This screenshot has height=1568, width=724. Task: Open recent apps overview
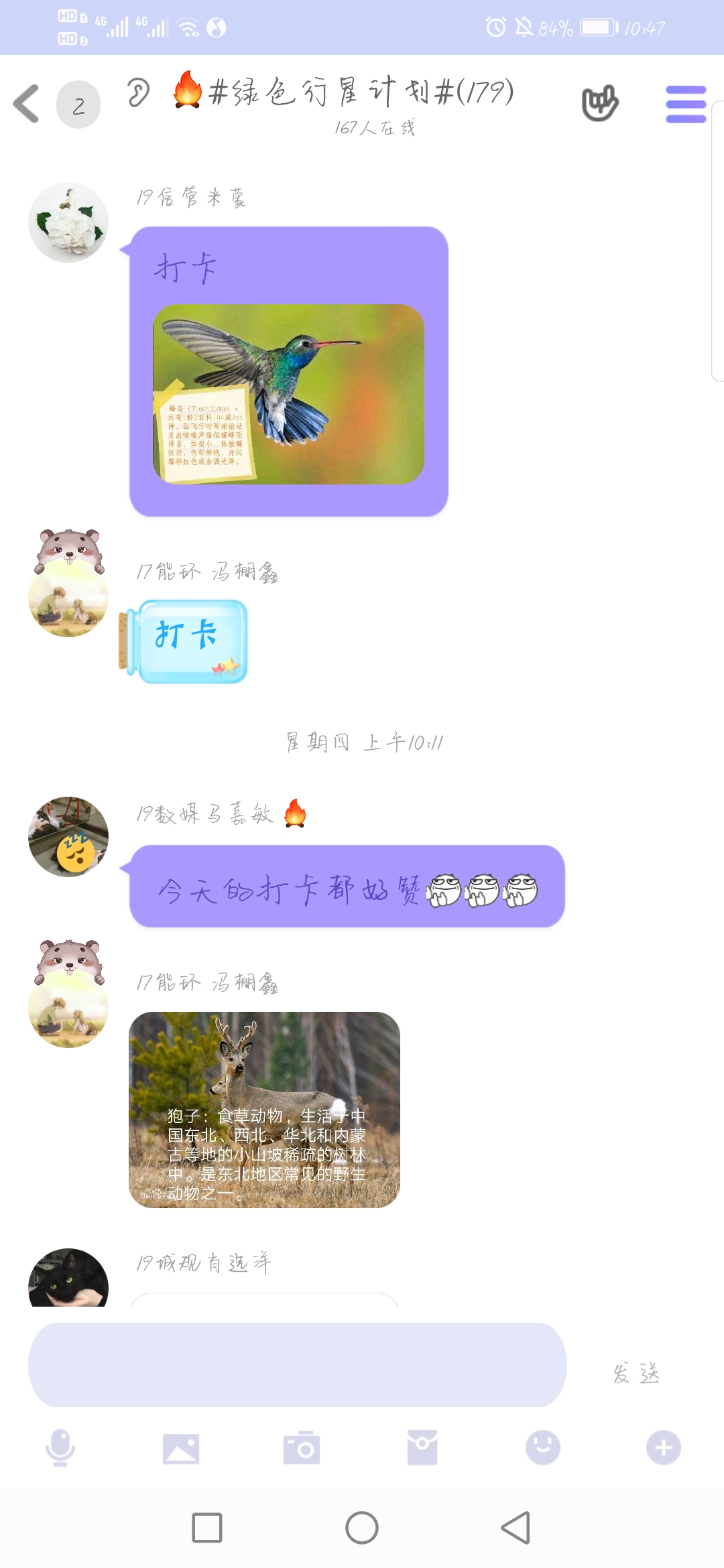[x=207, y=1528]
